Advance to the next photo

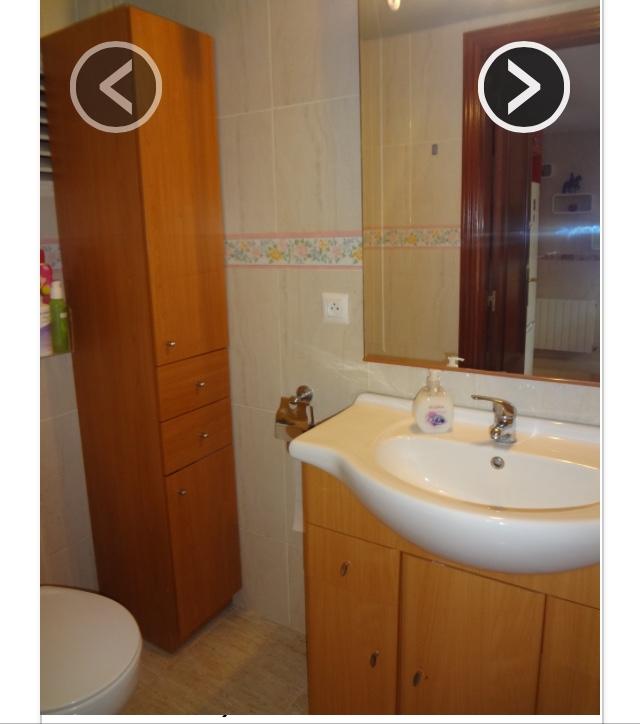pyautogui.click(x=524, y=87)
